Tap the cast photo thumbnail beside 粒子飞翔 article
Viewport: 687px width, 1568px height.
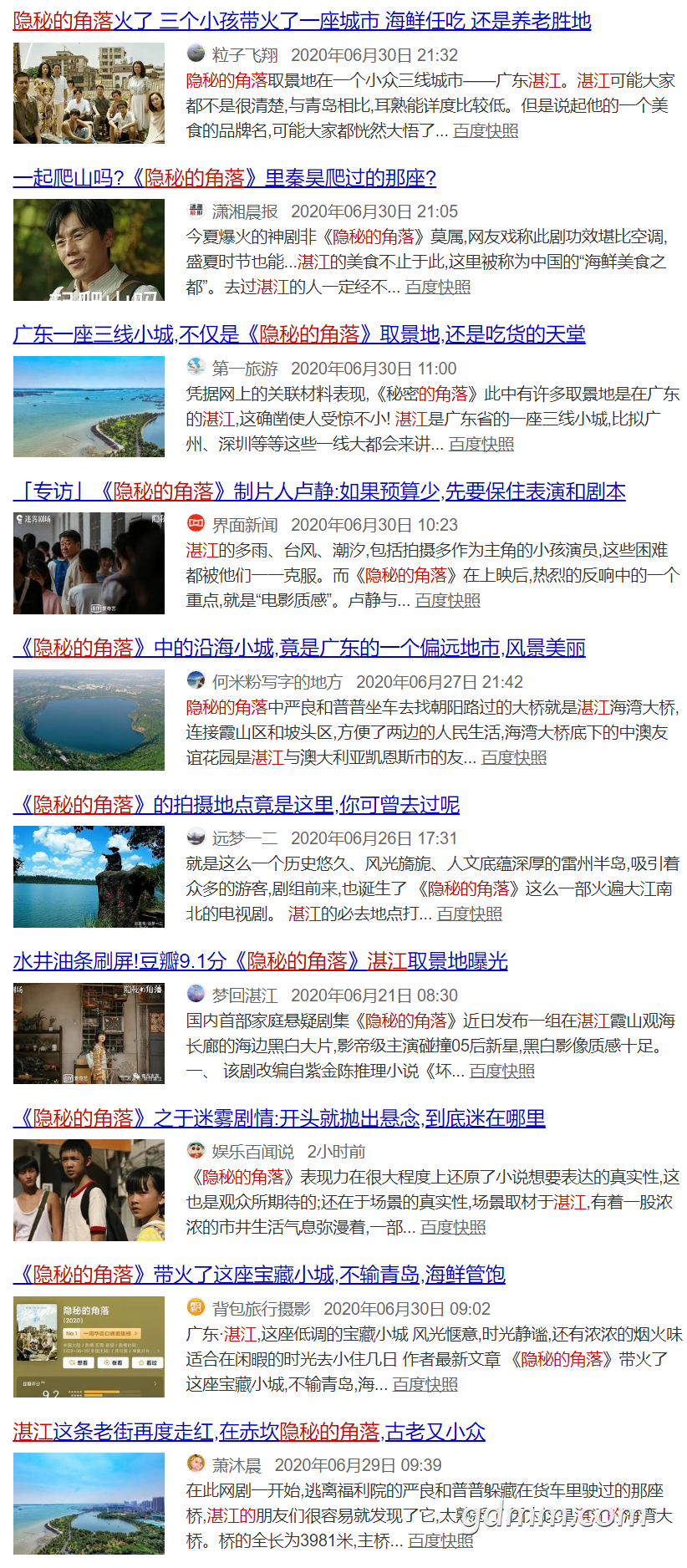pyautogui.click(x=89, y=94)
